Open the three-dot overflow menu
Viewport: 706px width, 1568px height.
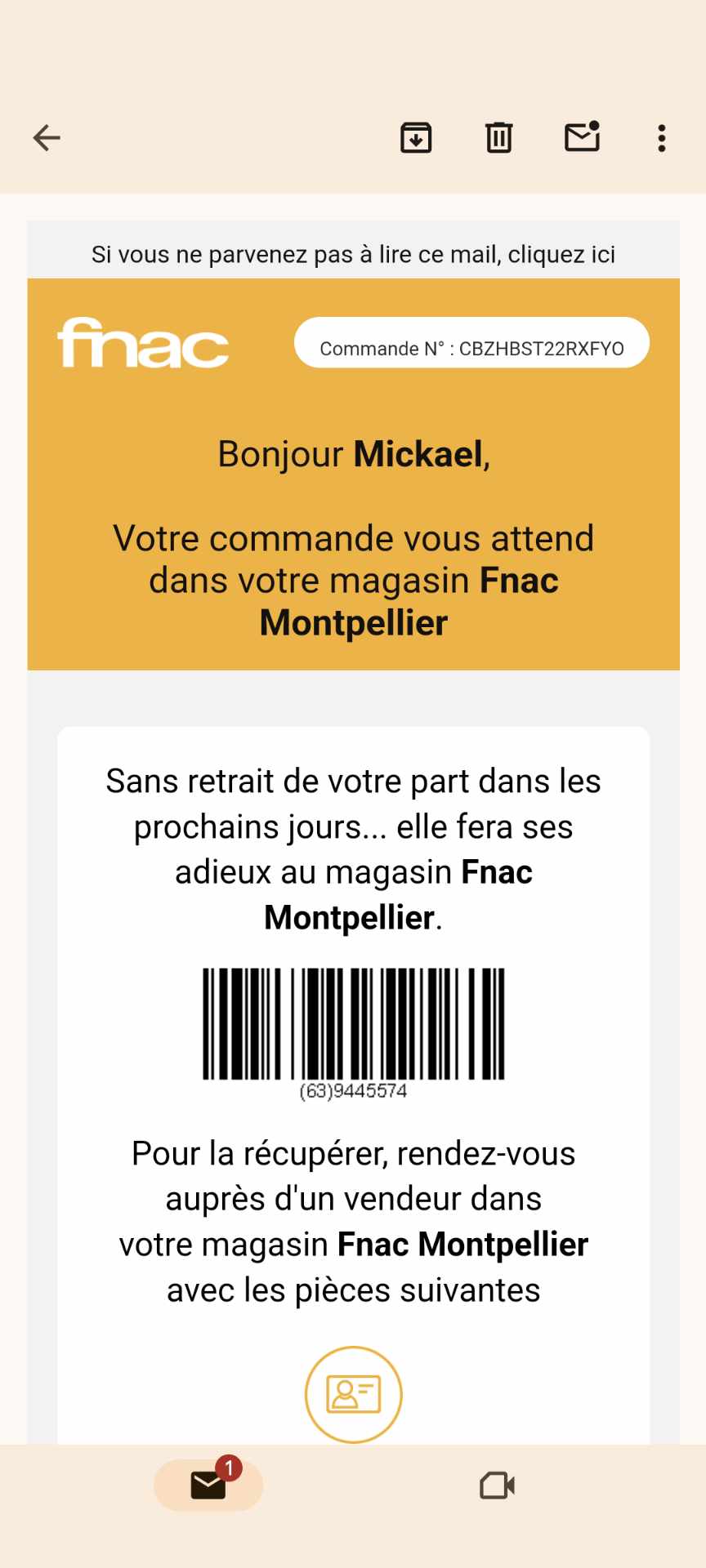[x=662, y=138]
